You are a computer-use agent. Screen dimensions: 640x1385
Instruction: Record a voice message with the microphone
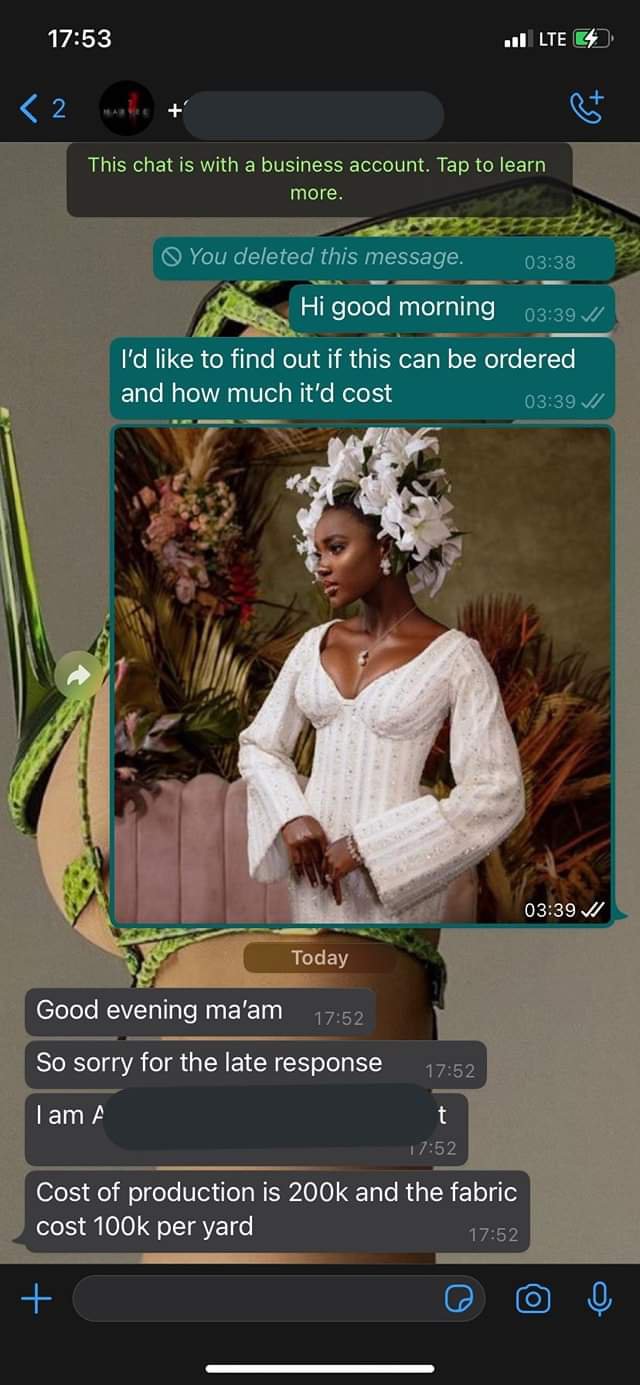coord(599,1298)
